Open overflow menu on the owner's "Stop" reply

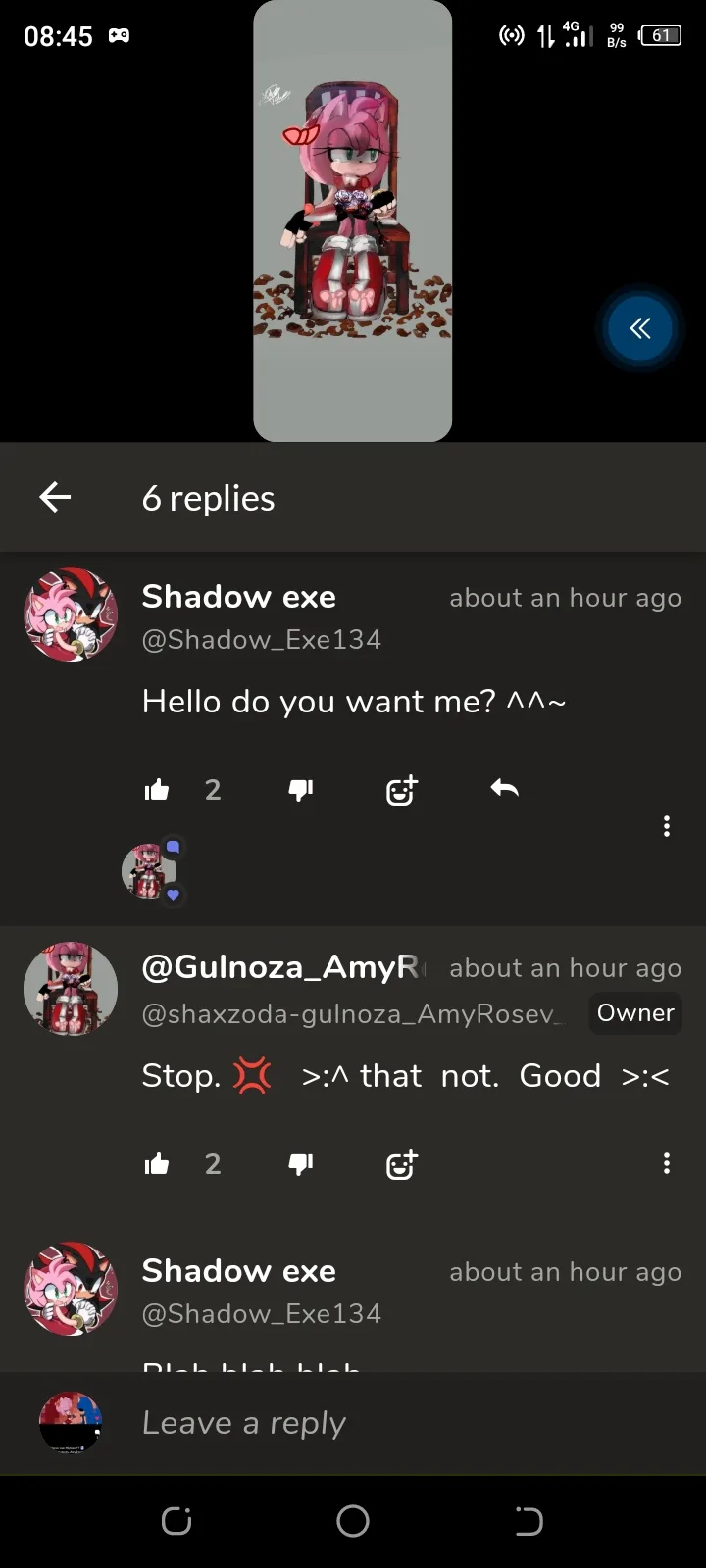coord(667,1163)
